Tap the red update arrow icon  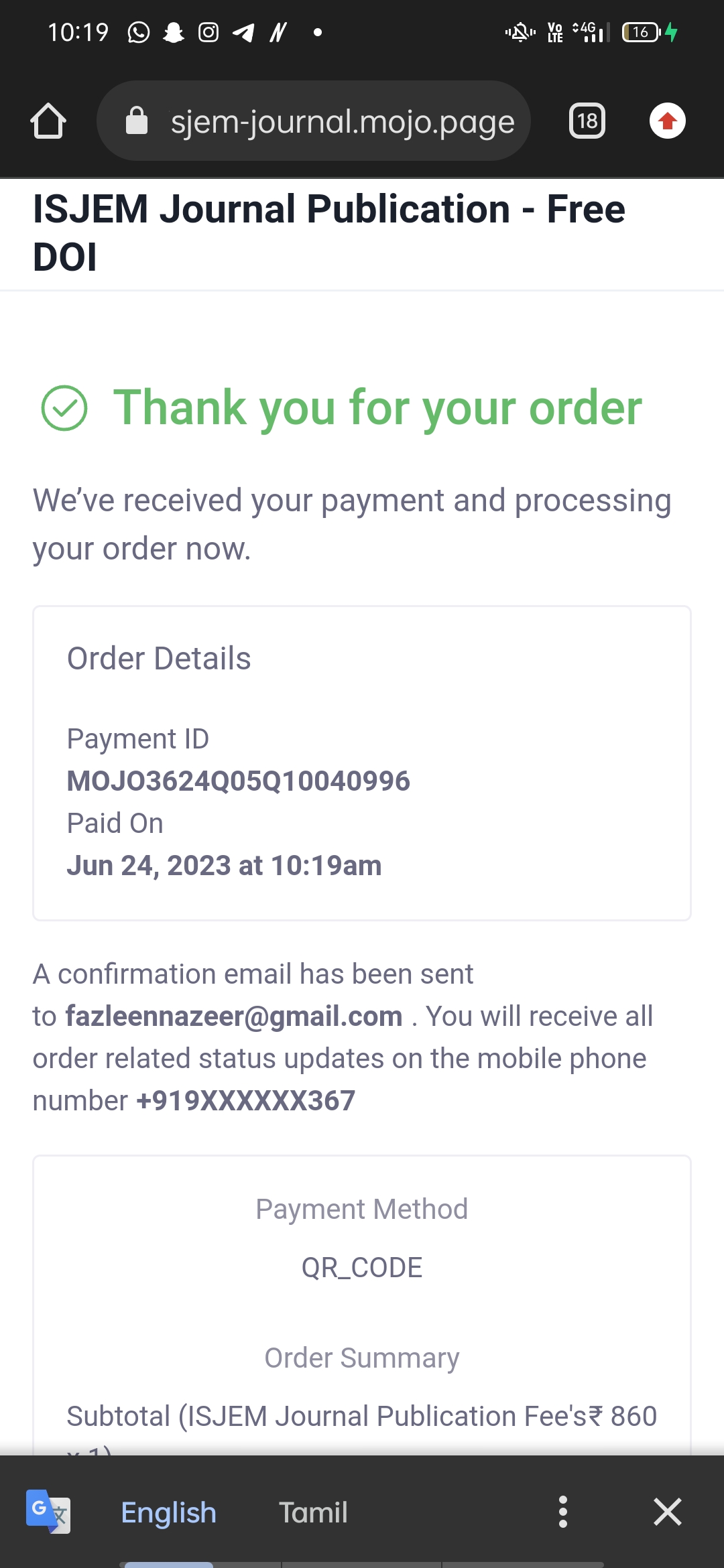click(x=667, y=121)
